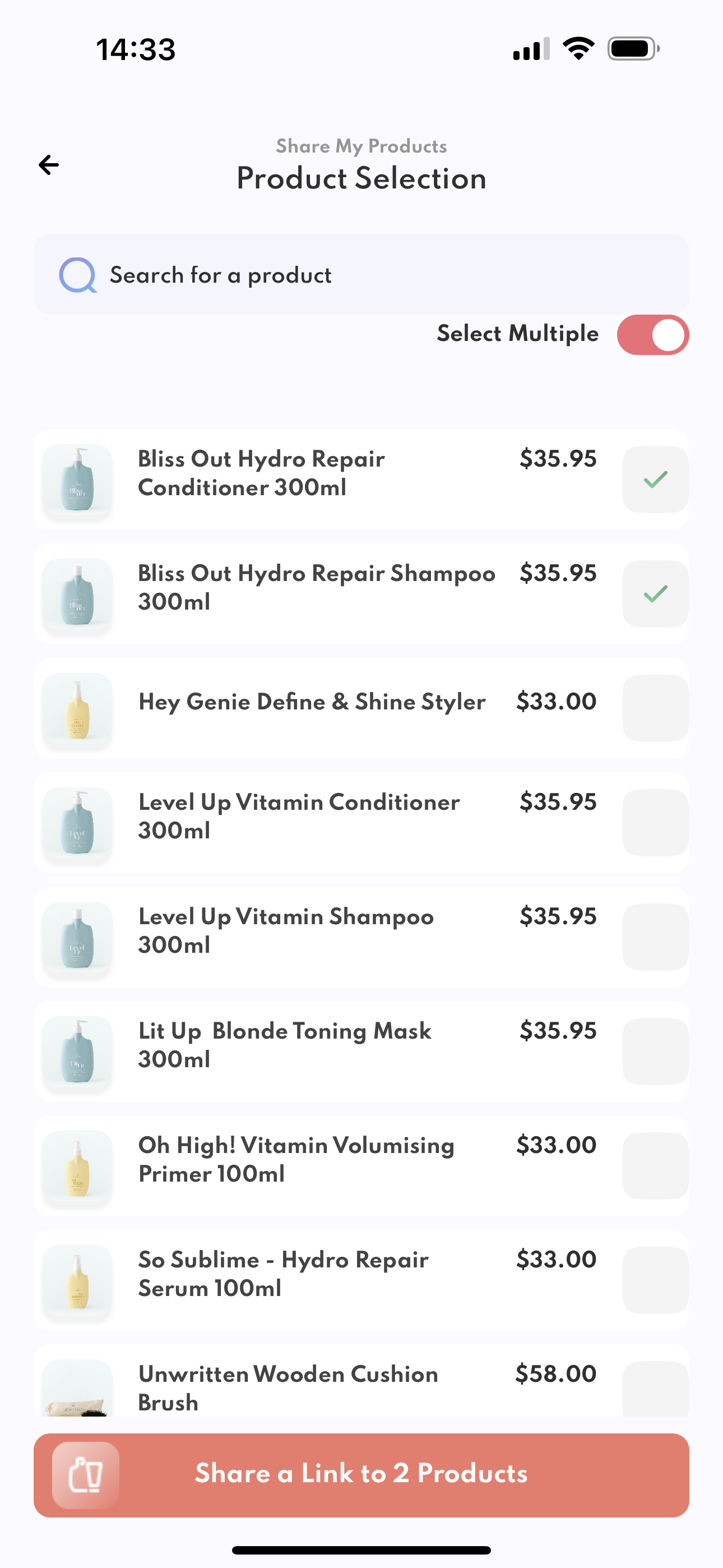723x1568 pixels.
Task: Select the search magnifier icon
Action: (78, 275)
